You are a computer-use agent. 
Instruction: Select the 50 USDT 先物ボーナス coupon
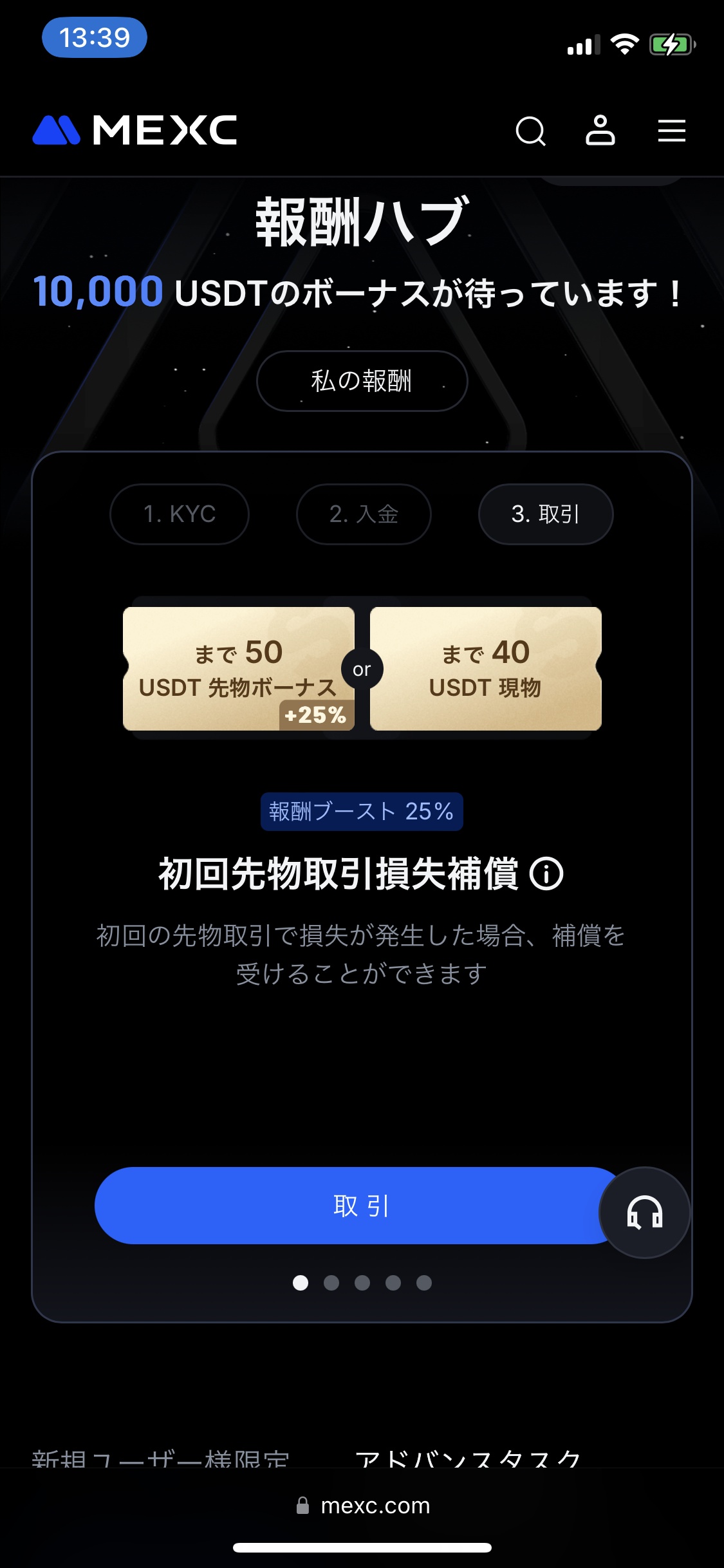pyautogui.click(x=239, y=669)
